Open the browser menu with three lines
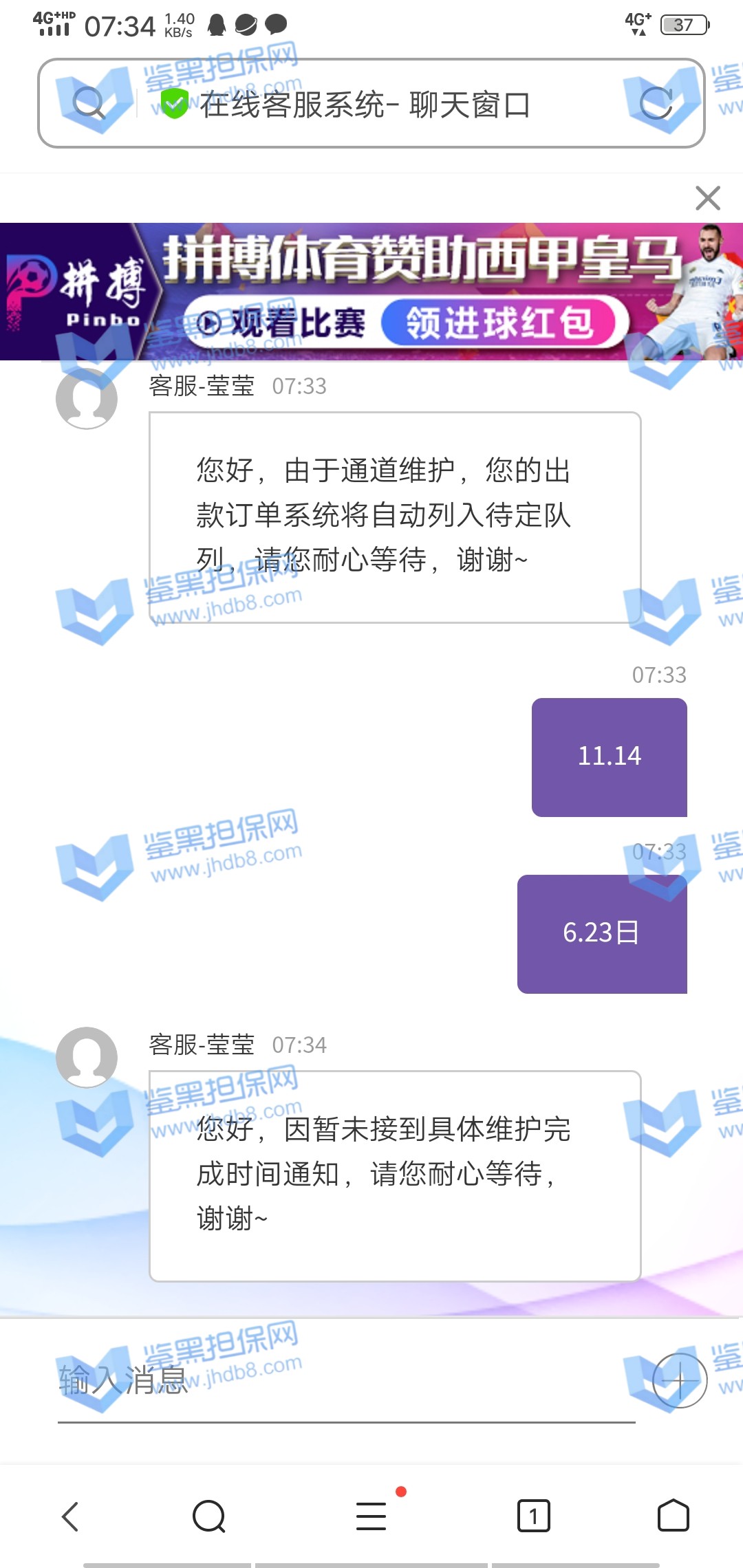The height and width of the screenshot is (1568, 743). (371, 1516)
